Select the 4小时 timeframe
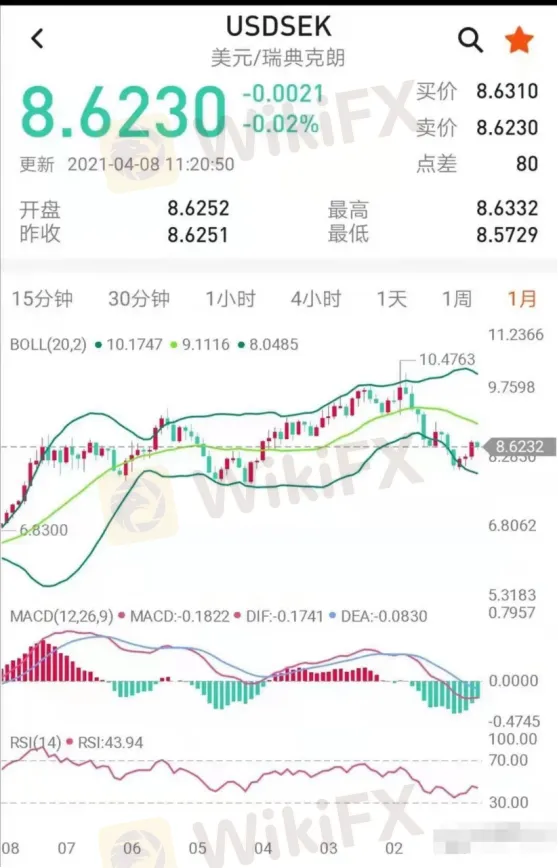The width and height of the screenshot is (558, 868). pyautogui.click(x=316, y=299)
